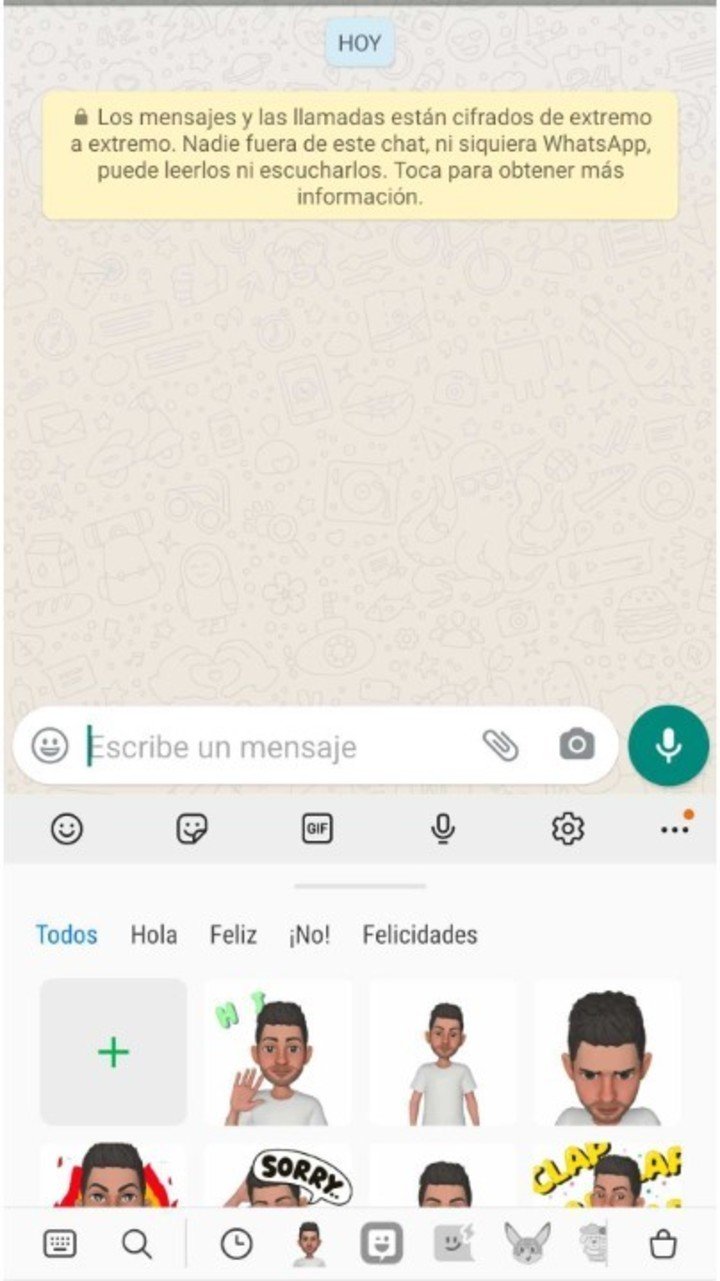Switch to the Feliz sticker category
Screen dimensions: 720x1281
233,935
